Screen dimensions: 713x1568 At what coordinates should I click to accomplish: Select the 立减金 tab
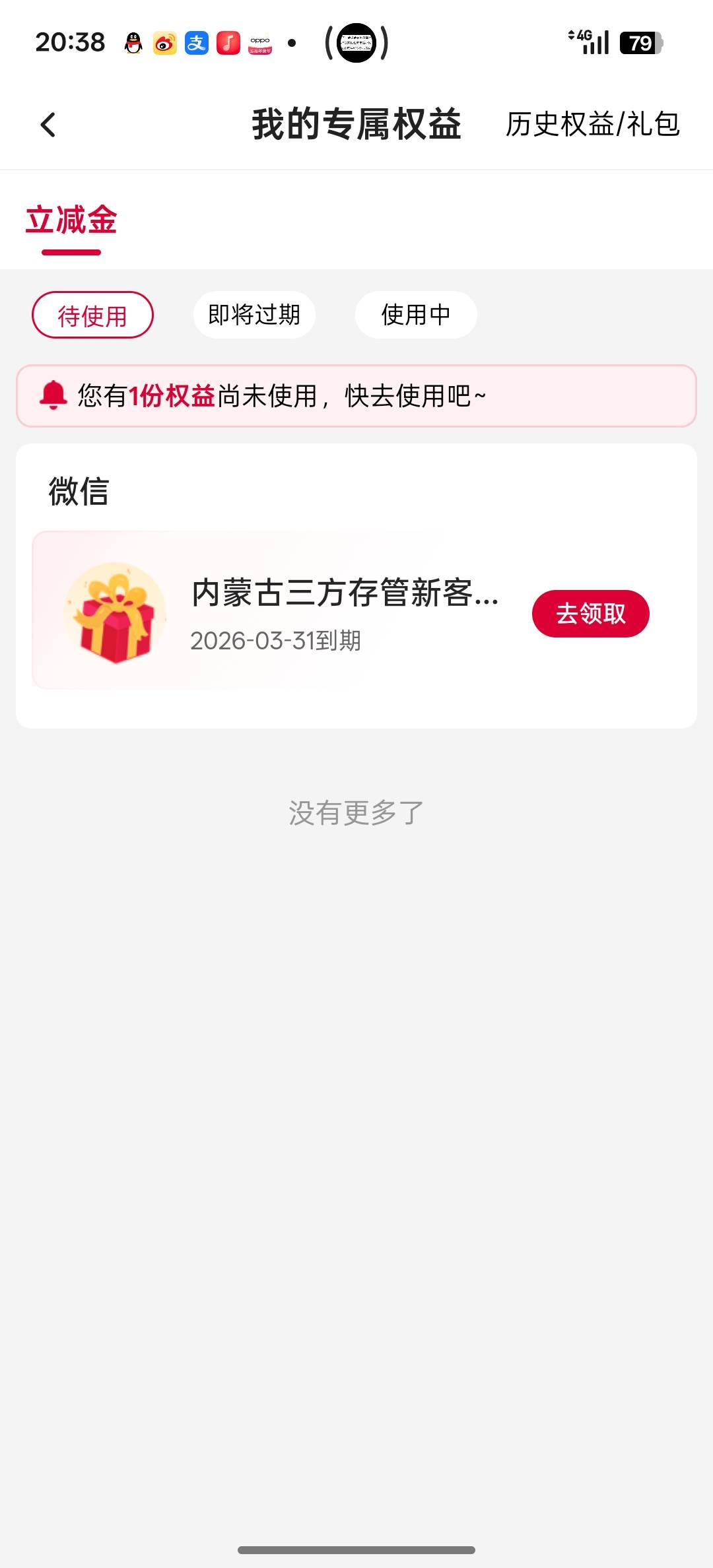coord(71,220)
